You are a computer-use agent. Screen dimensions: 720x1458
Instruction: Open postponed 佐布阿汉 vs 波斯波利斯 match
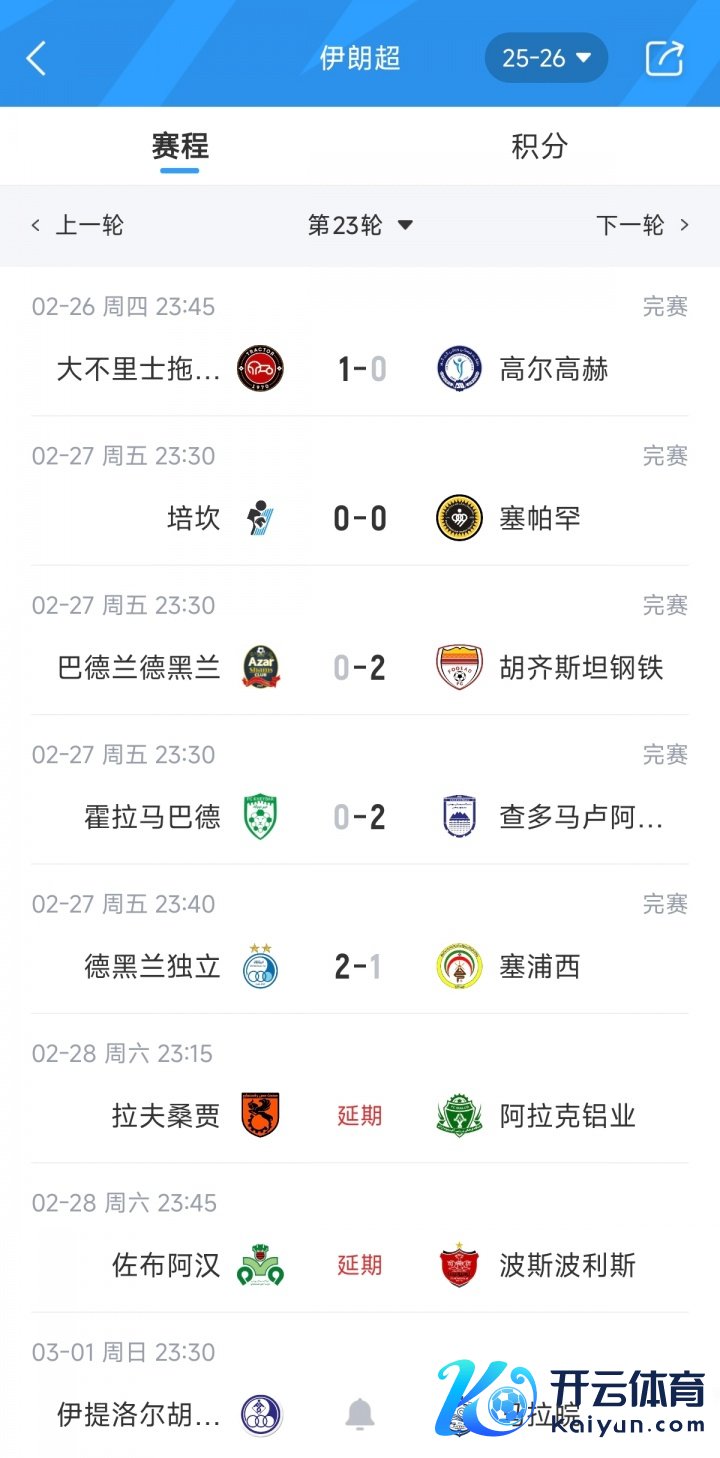pos(360,1265)
